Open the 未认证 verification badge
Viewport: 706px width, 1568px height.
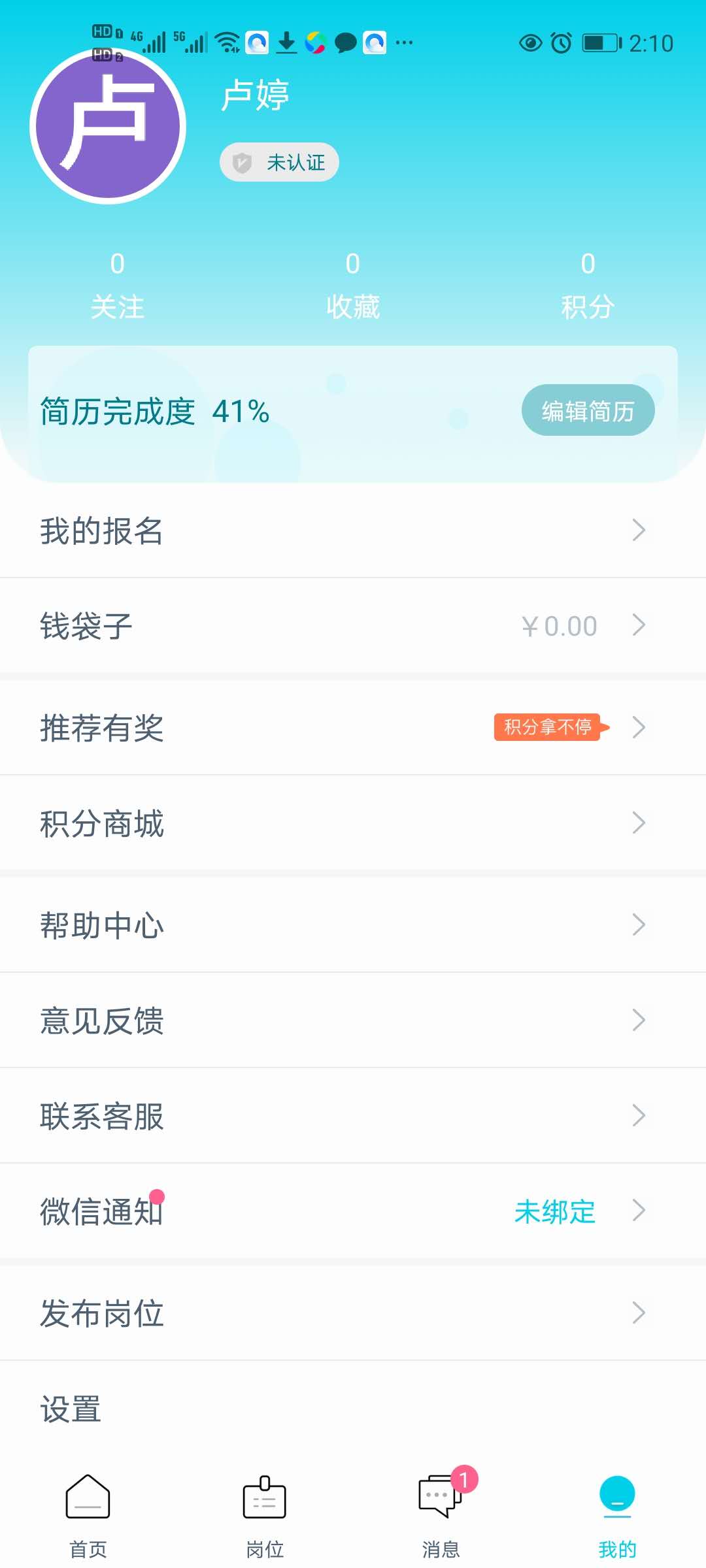click(279, 162)
